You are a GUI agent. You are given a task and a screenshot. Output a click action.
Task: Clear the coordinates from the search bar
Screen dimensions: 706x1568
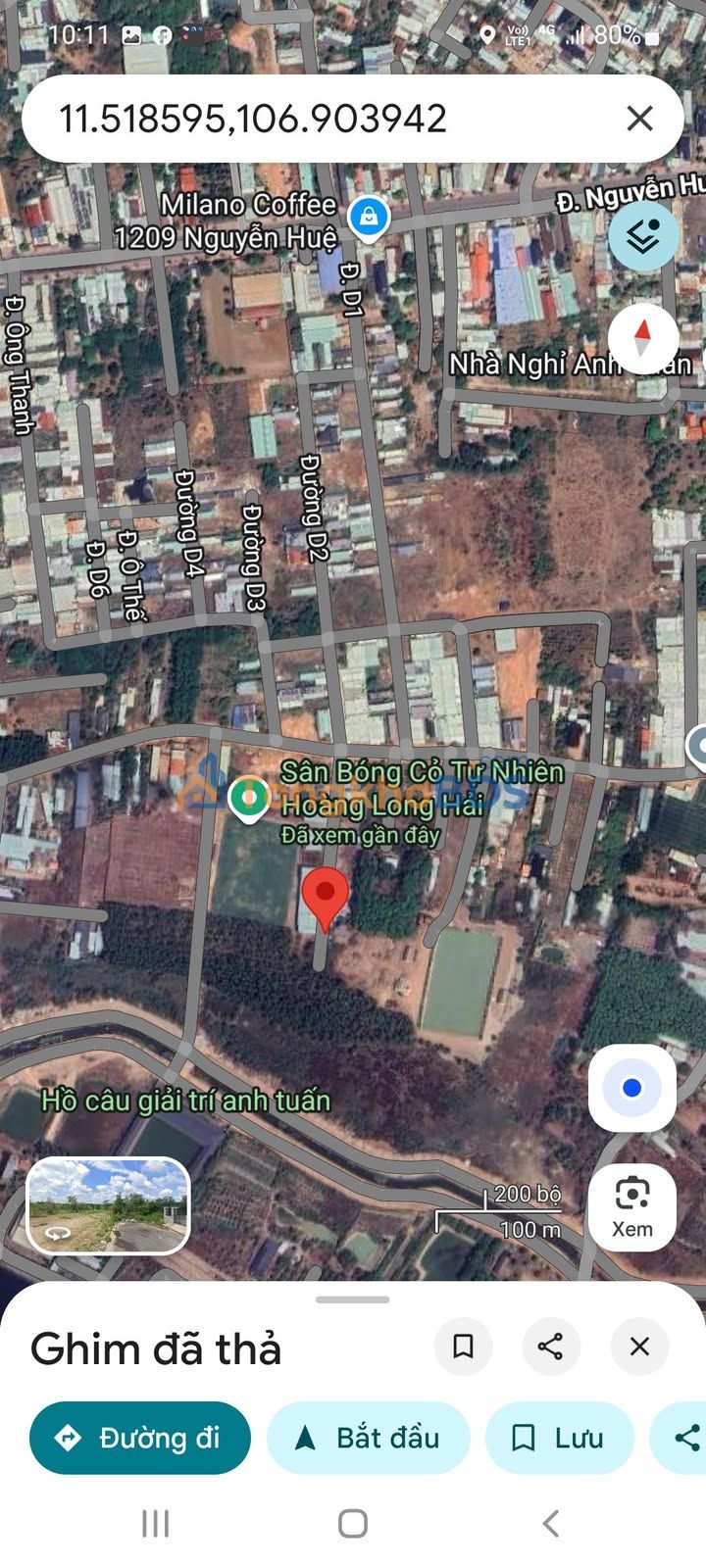point(639,120)
